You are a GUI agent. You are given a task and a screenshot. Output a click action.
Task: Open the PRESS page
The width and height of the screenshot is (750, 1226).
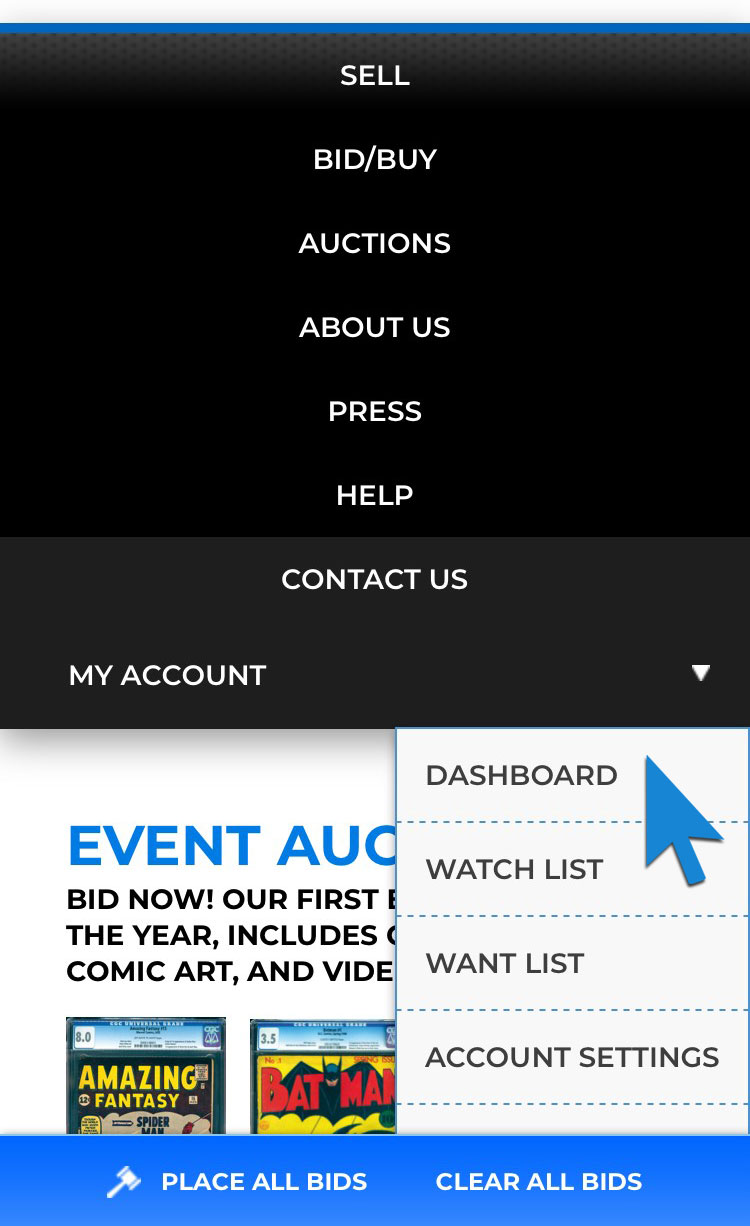point(375,412)
